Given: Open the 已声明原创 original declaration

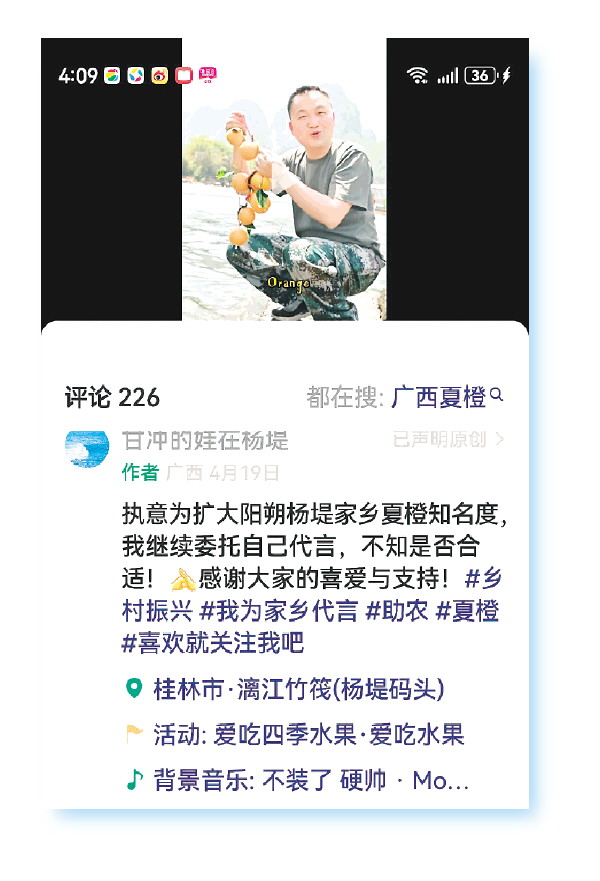Looking at the screenshot, I should pos(448,439).
